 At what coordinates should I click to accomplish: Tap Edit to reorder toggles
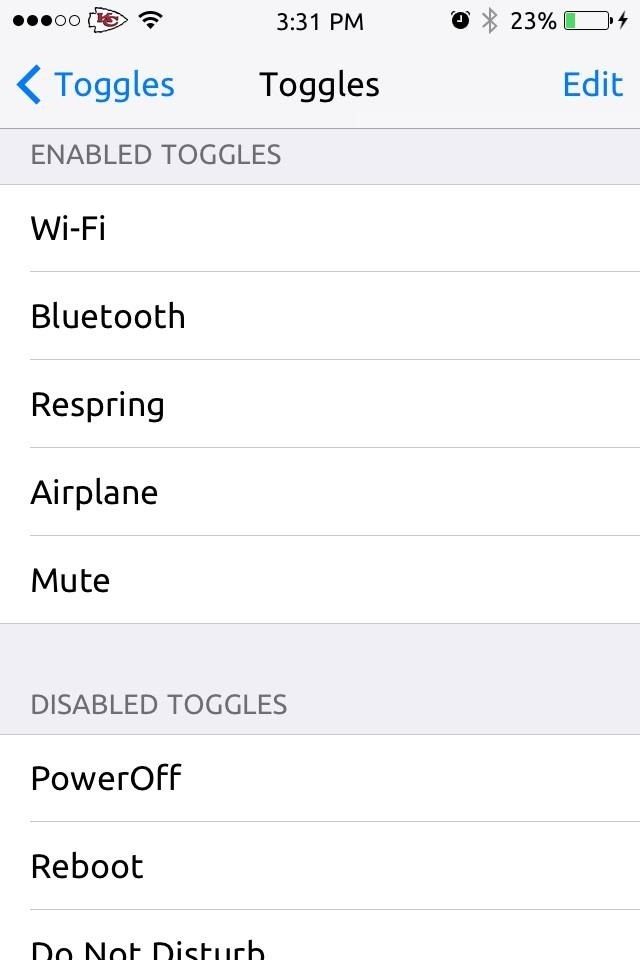[x=592, y=86]
